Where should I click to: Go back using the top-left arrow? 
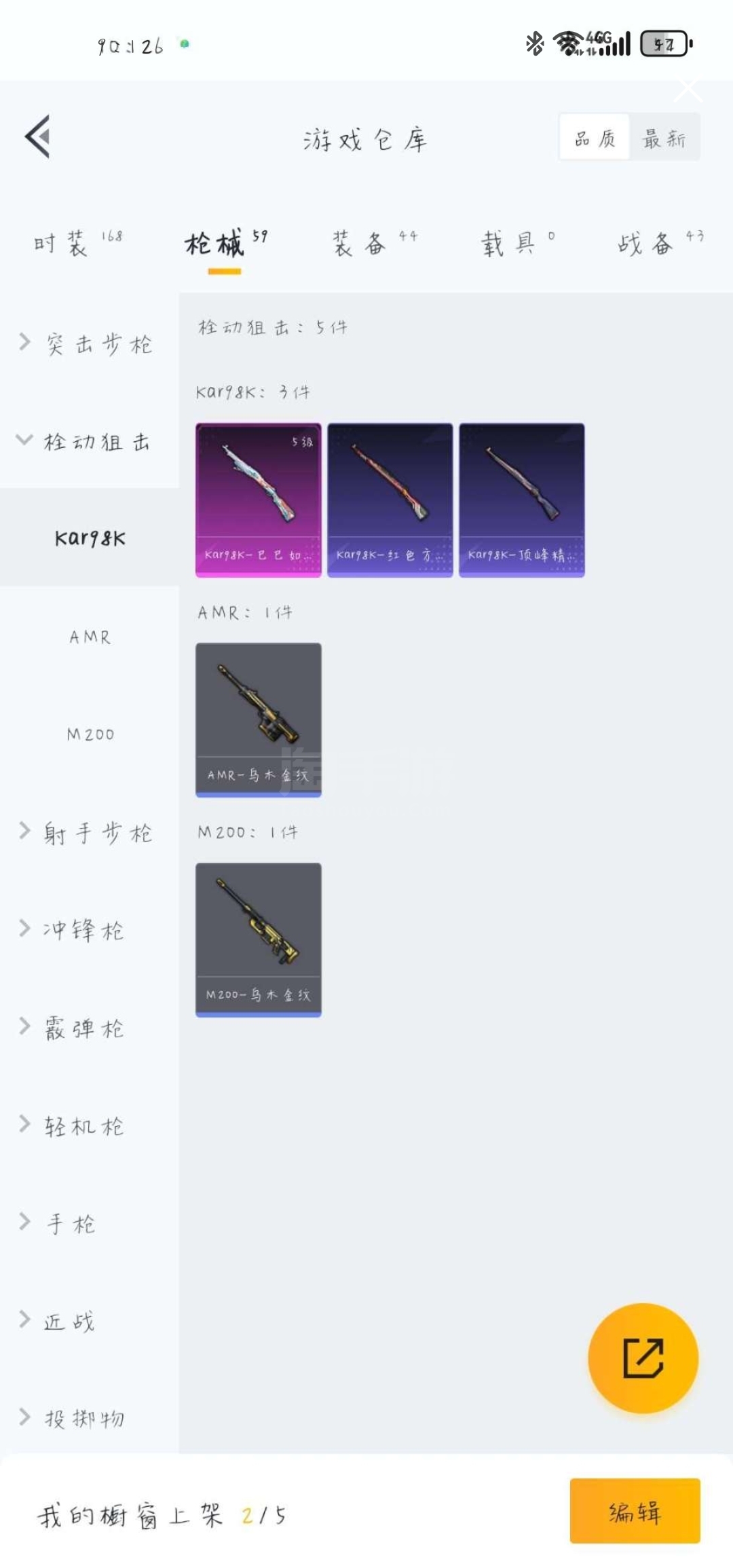click(x=38, y=136)
